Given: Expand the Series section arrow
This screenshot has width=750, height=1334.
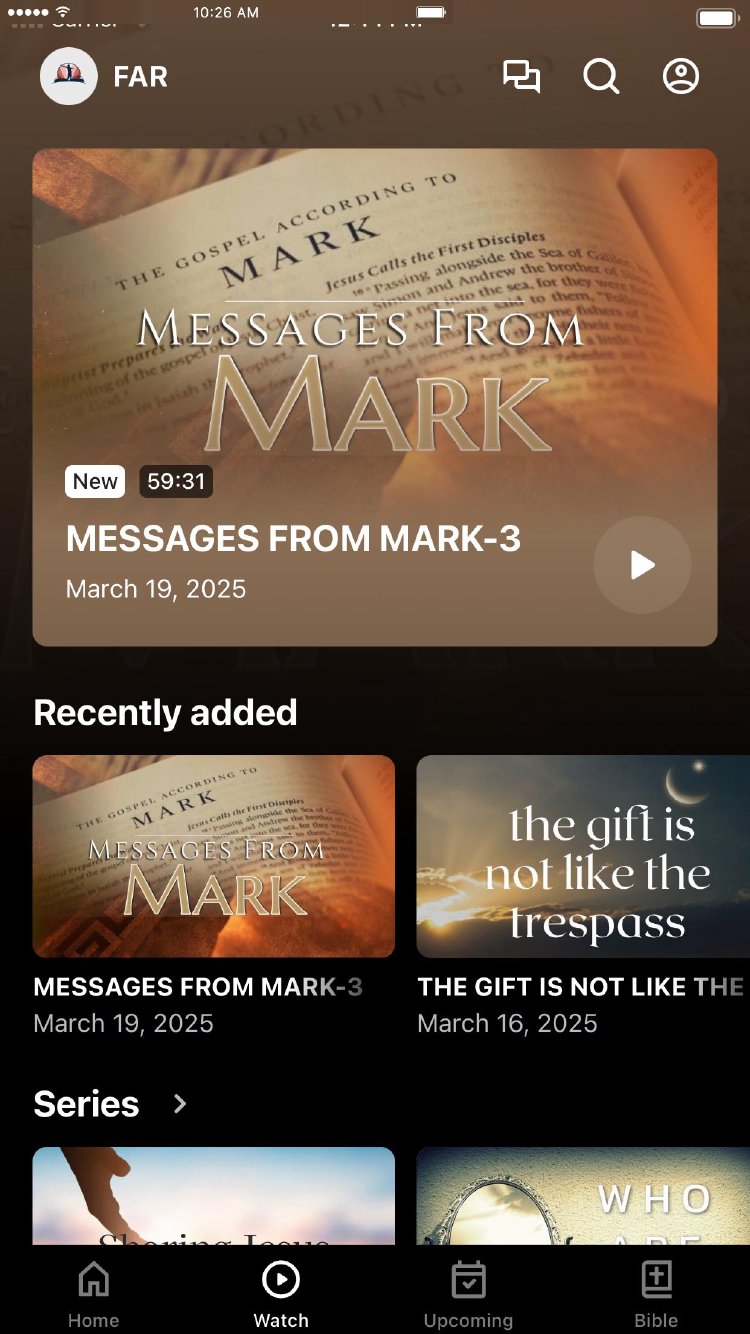Looking at the screenshot, I should pyautogui.click(x=180, y=1104).
